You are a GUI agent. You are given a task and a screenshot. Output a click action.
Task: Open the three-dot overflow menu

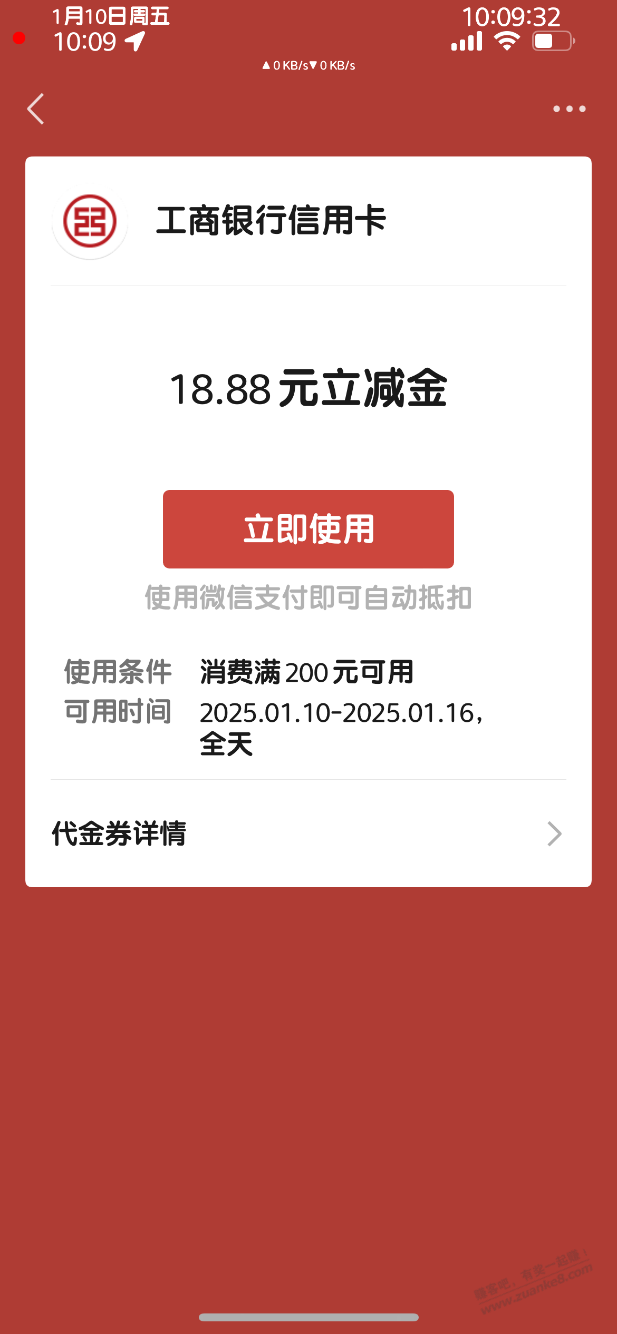click(569, 109)
